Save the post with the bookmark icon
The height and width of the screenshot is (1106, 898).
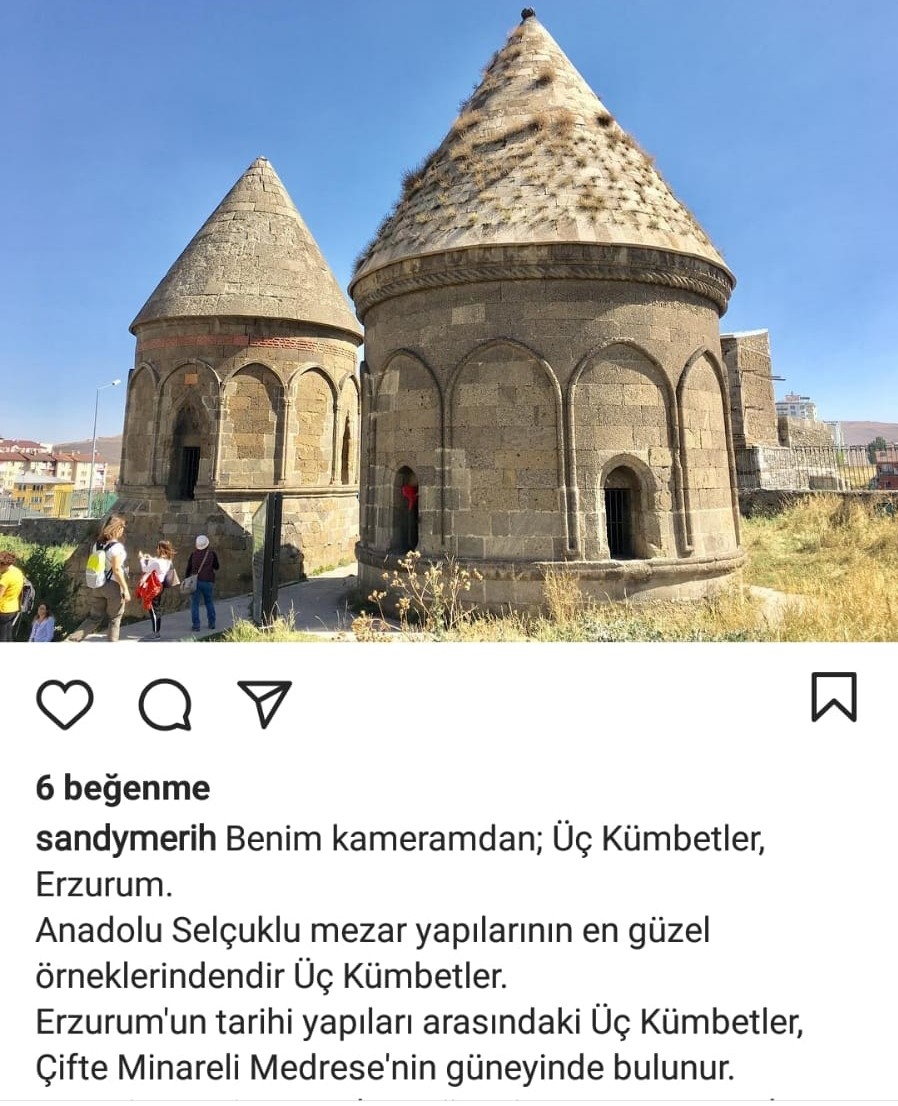[x=833, y=697]
